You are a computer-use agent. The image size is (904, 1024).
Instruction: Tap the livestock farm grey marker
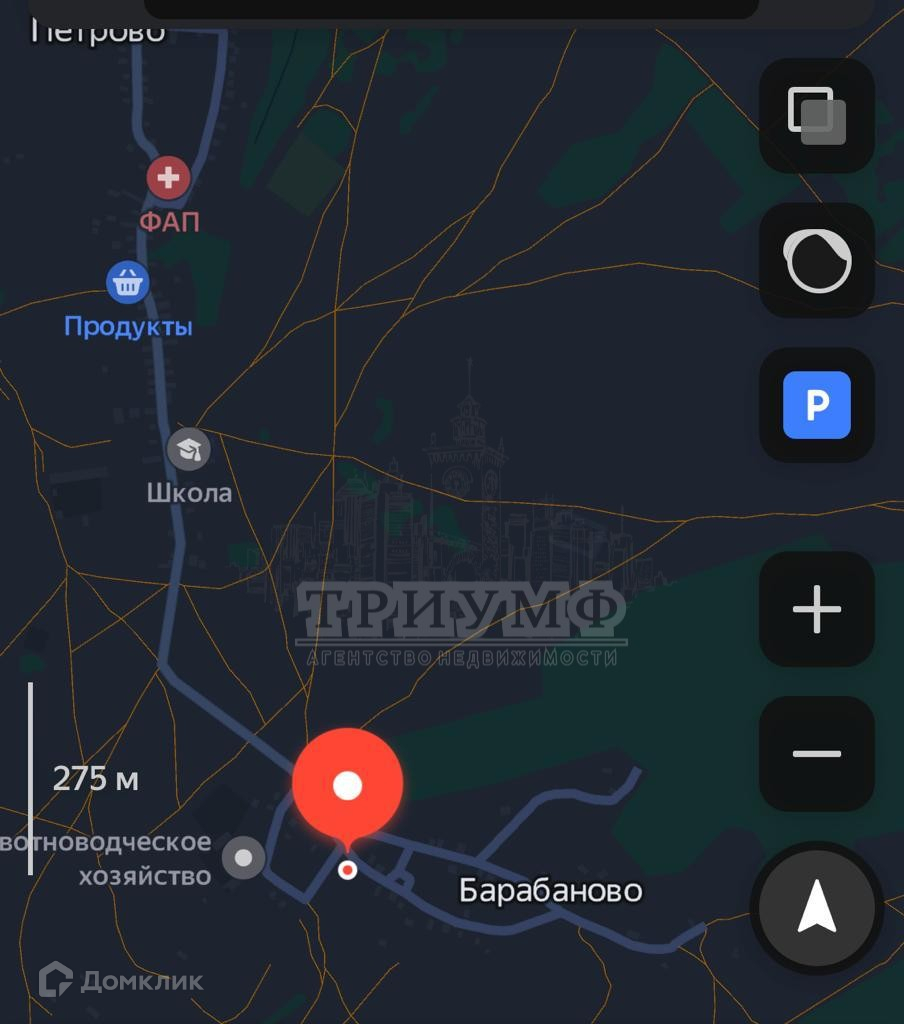(243, 857)
